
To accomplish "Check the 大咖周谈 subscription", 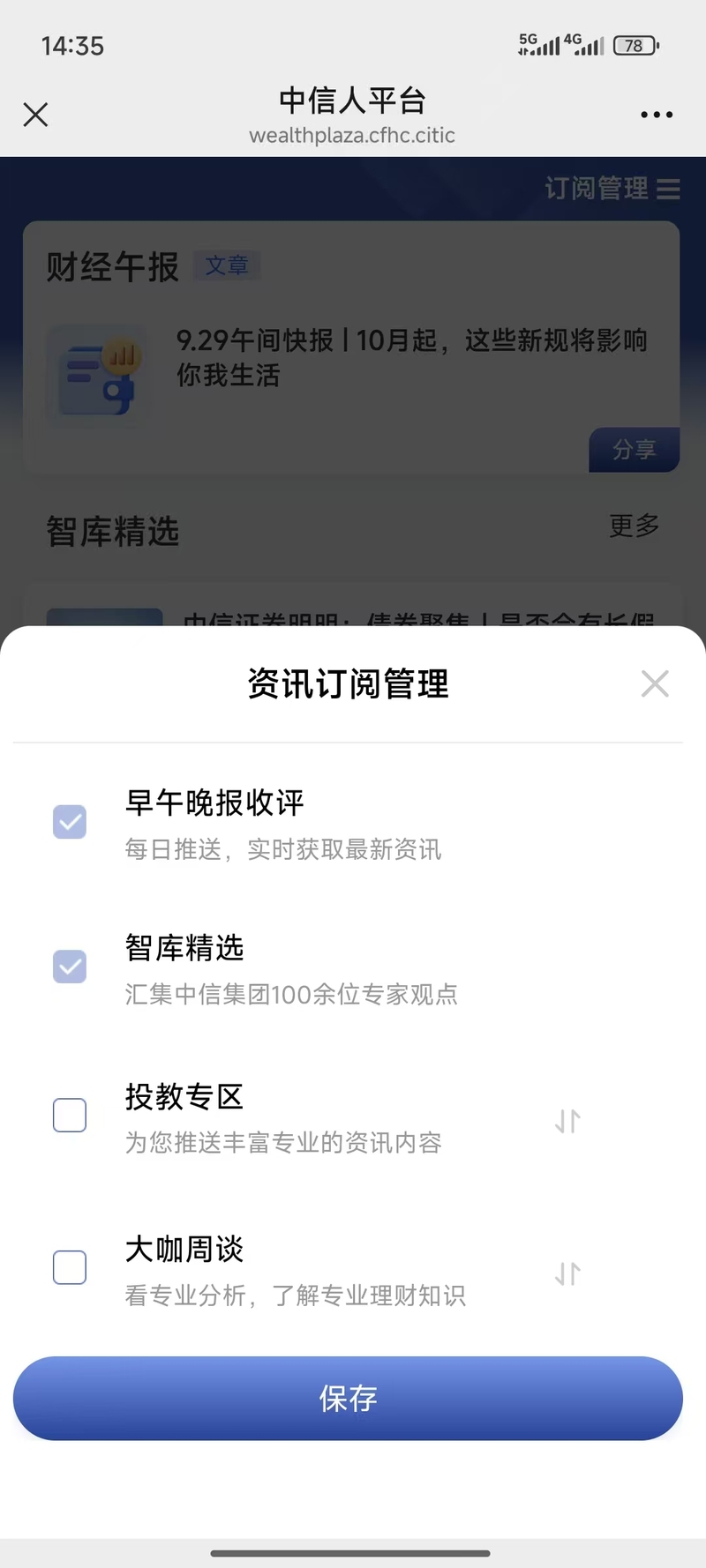I will [70, 1268].
